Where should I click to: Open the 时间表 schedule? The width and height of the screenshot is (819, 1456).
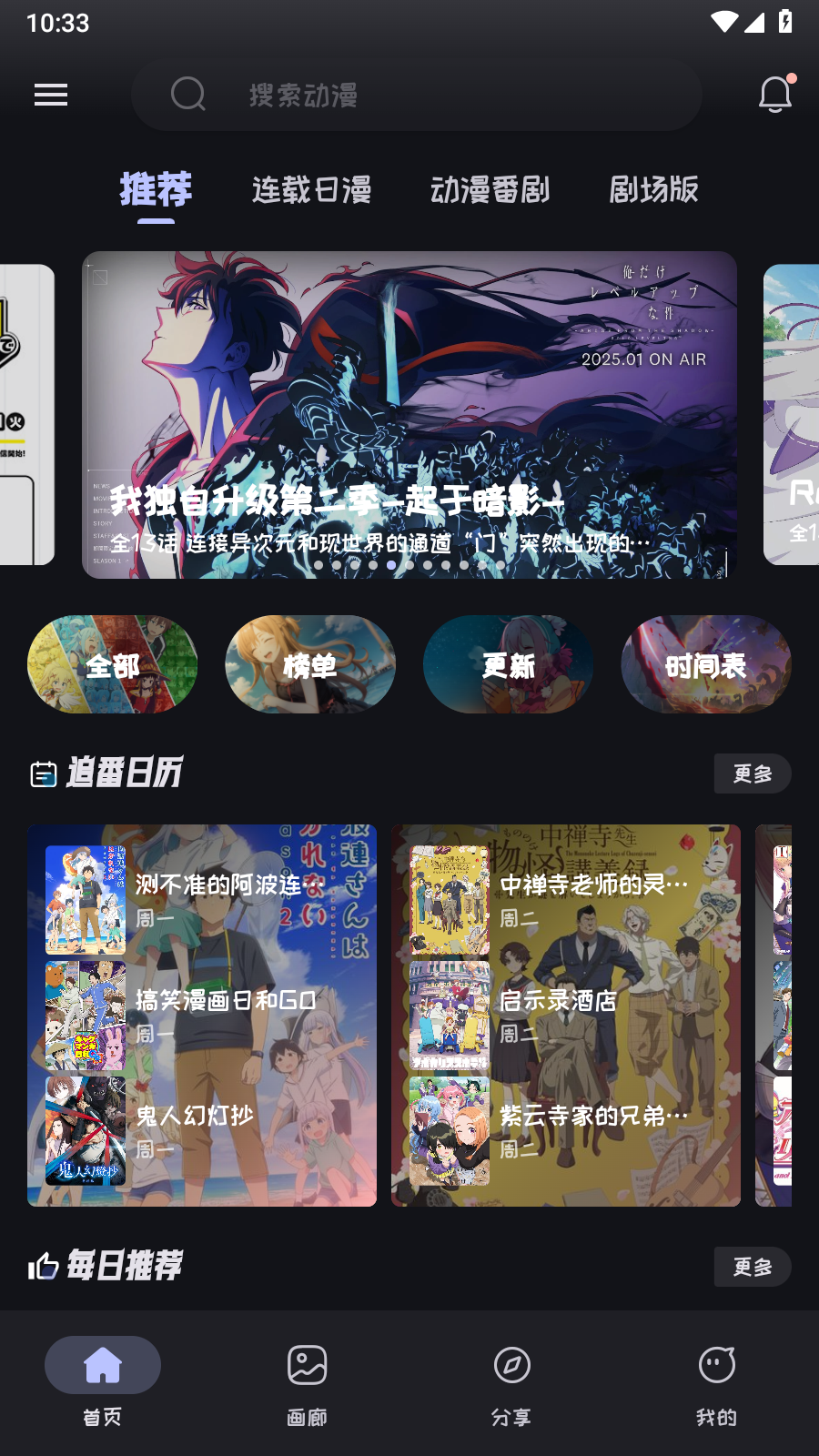coord(706,665)
